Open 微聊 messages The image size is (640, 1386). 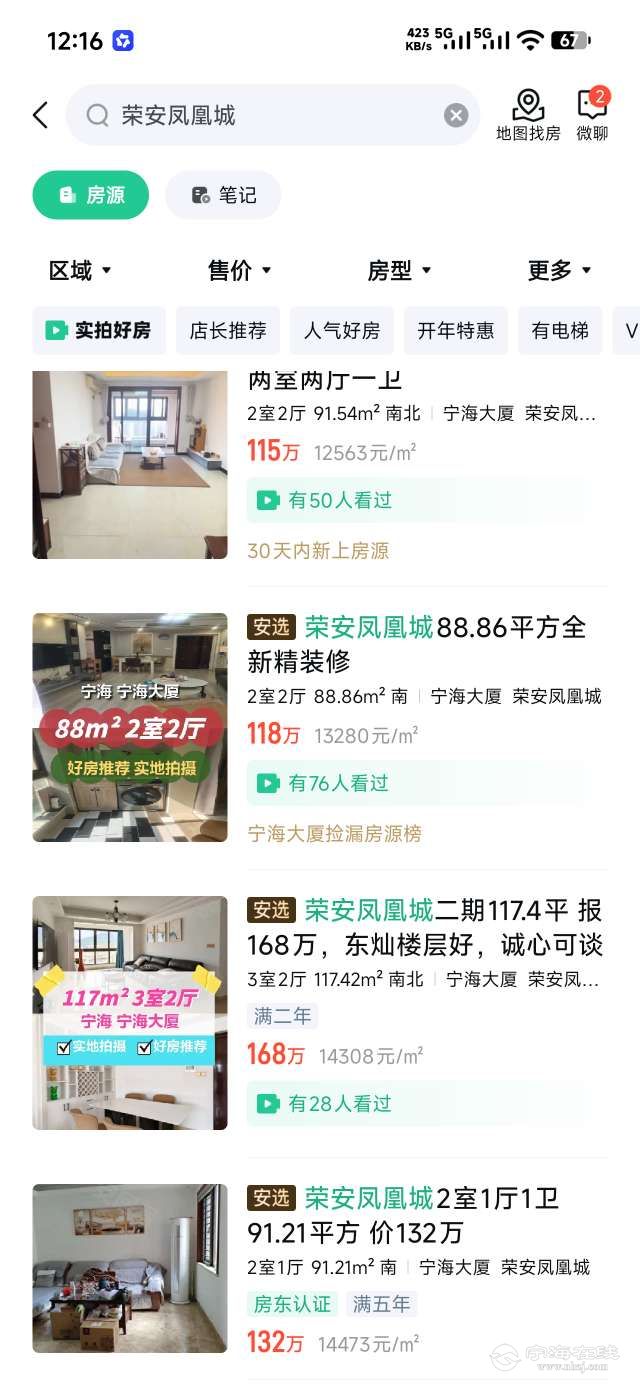pyautogui.click(x=592, y=115)
